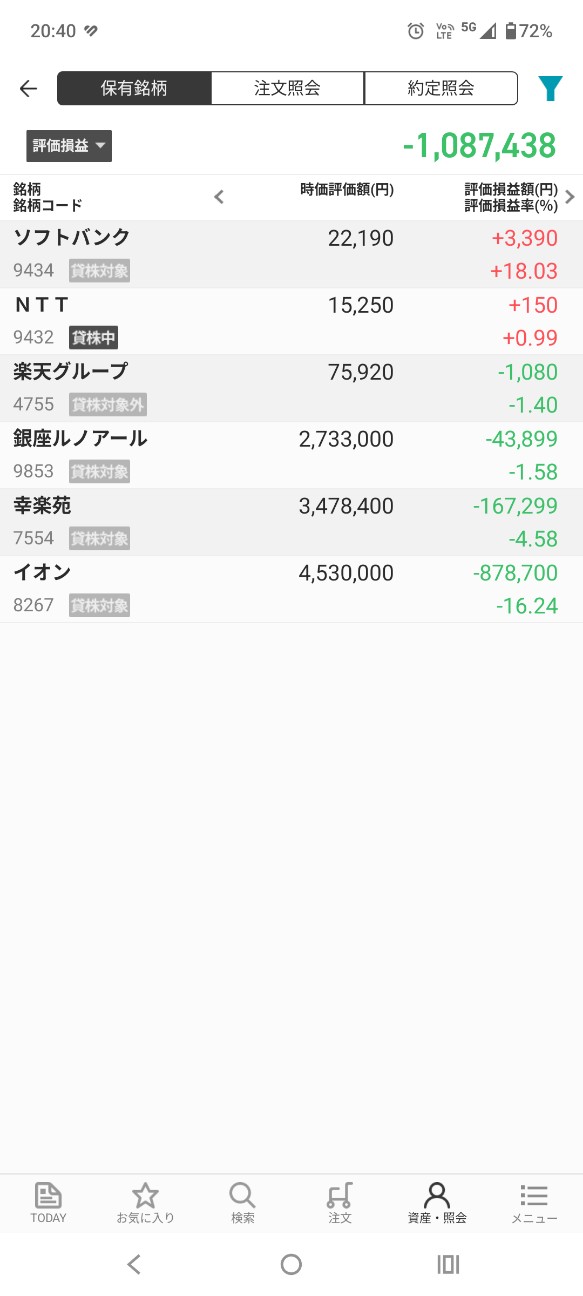Viewport: 583px width, 1296px height.
Task: Switch to the 約定照会 tab
Action: coord(441,88)
